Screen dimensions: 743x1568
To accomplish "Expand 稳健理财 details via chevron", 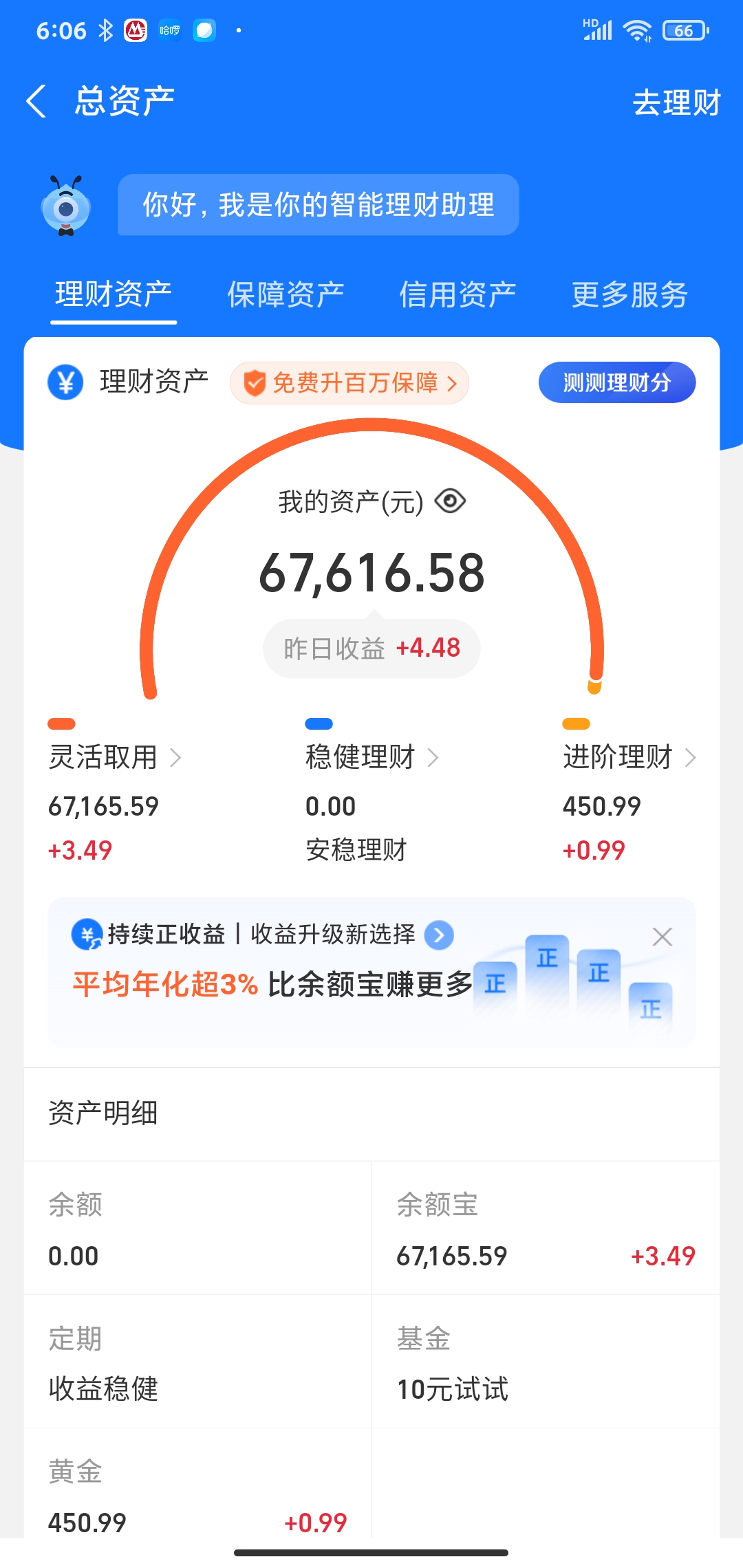I will click(x=434, y=758).
